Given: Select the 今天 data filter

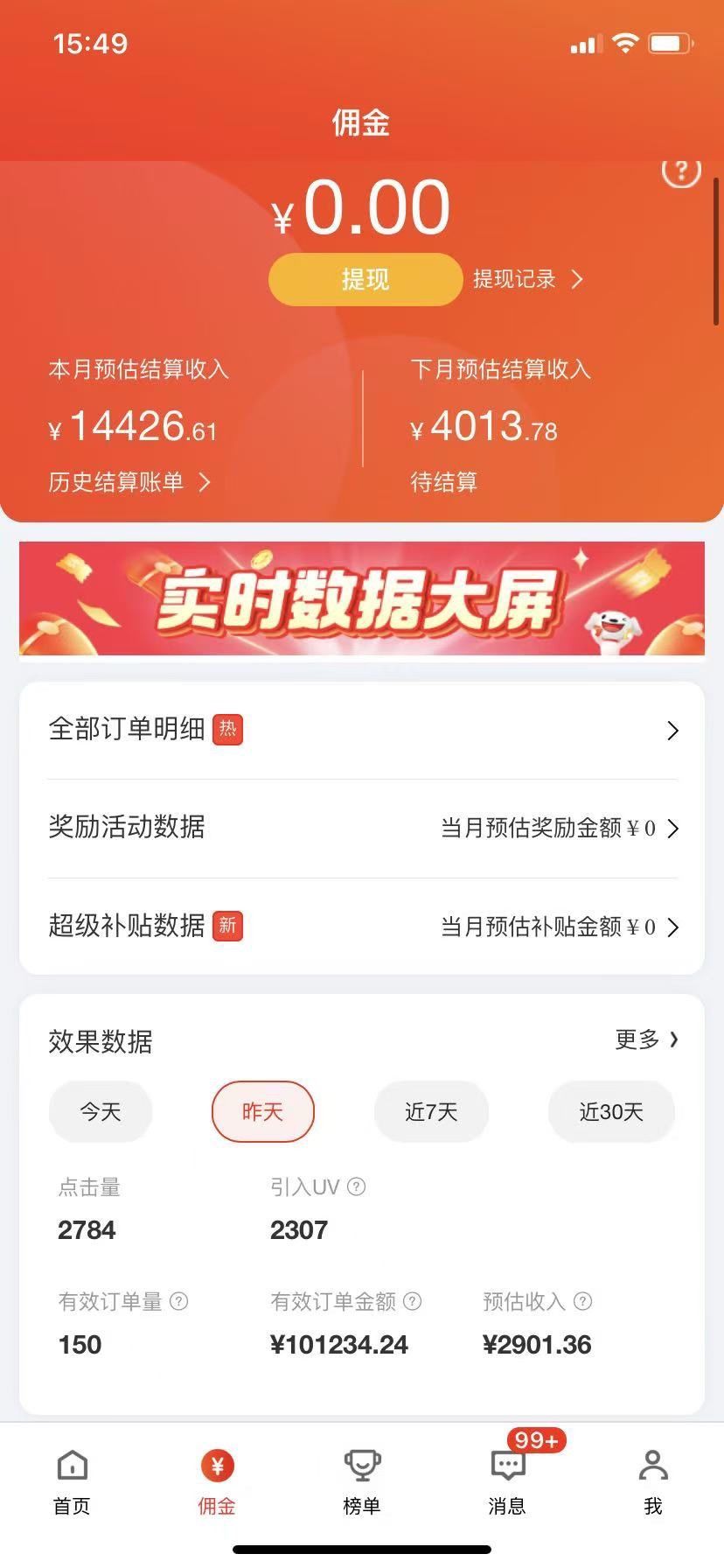Looking at the screenshot, I should coord(101,1111).
